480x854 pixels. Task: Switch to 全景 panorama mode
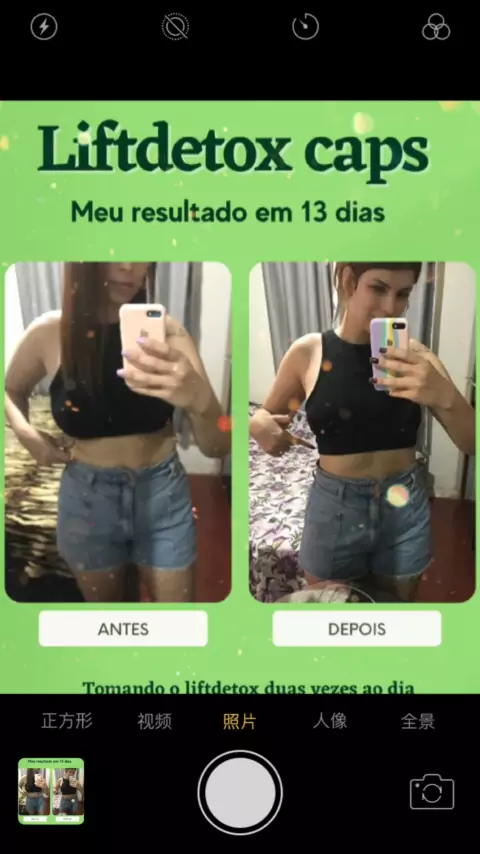click(418, 721)
